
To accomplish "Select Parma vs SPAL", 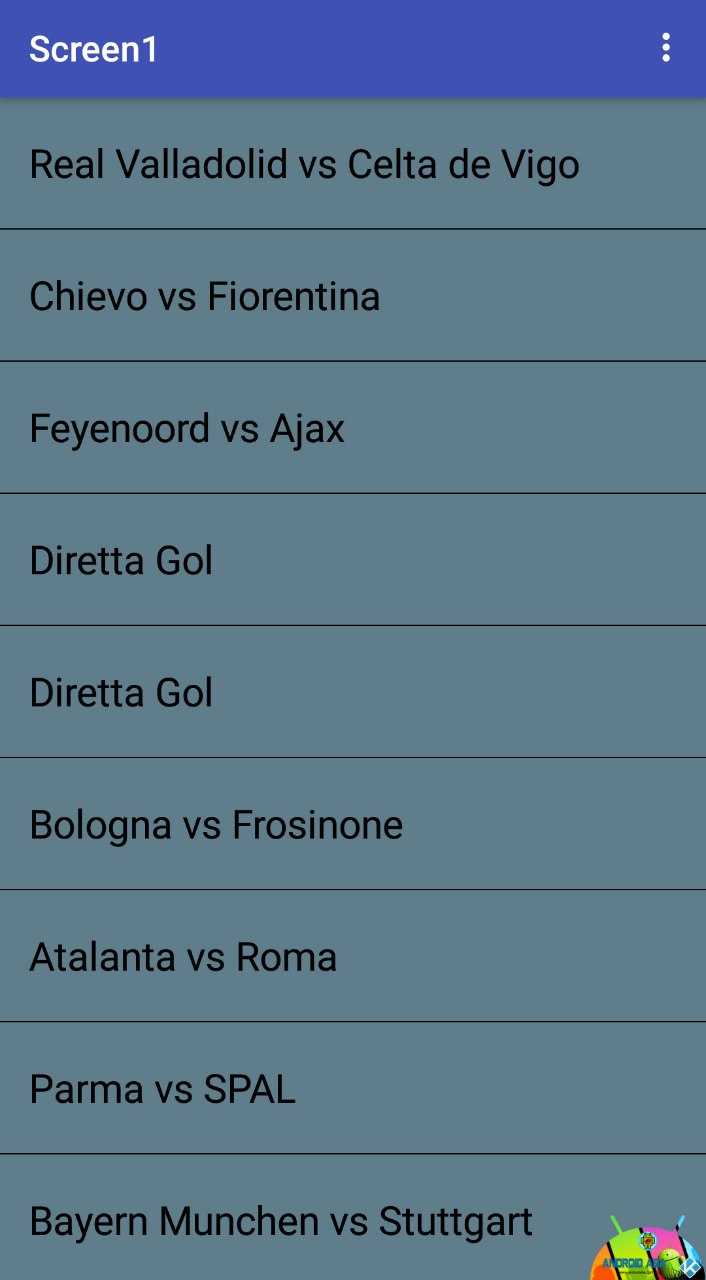I will coord(353,1088).
